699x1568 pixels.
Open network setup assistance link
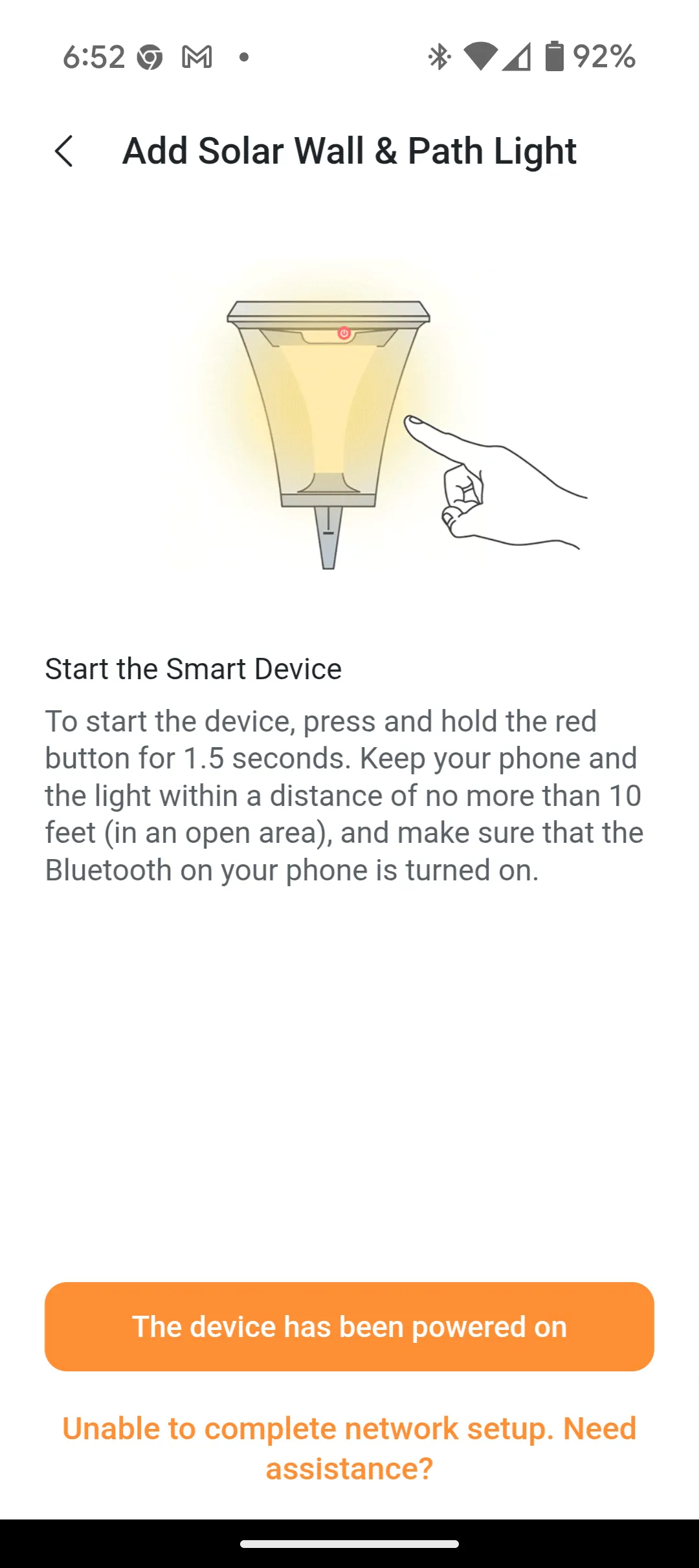[349, 1448]
